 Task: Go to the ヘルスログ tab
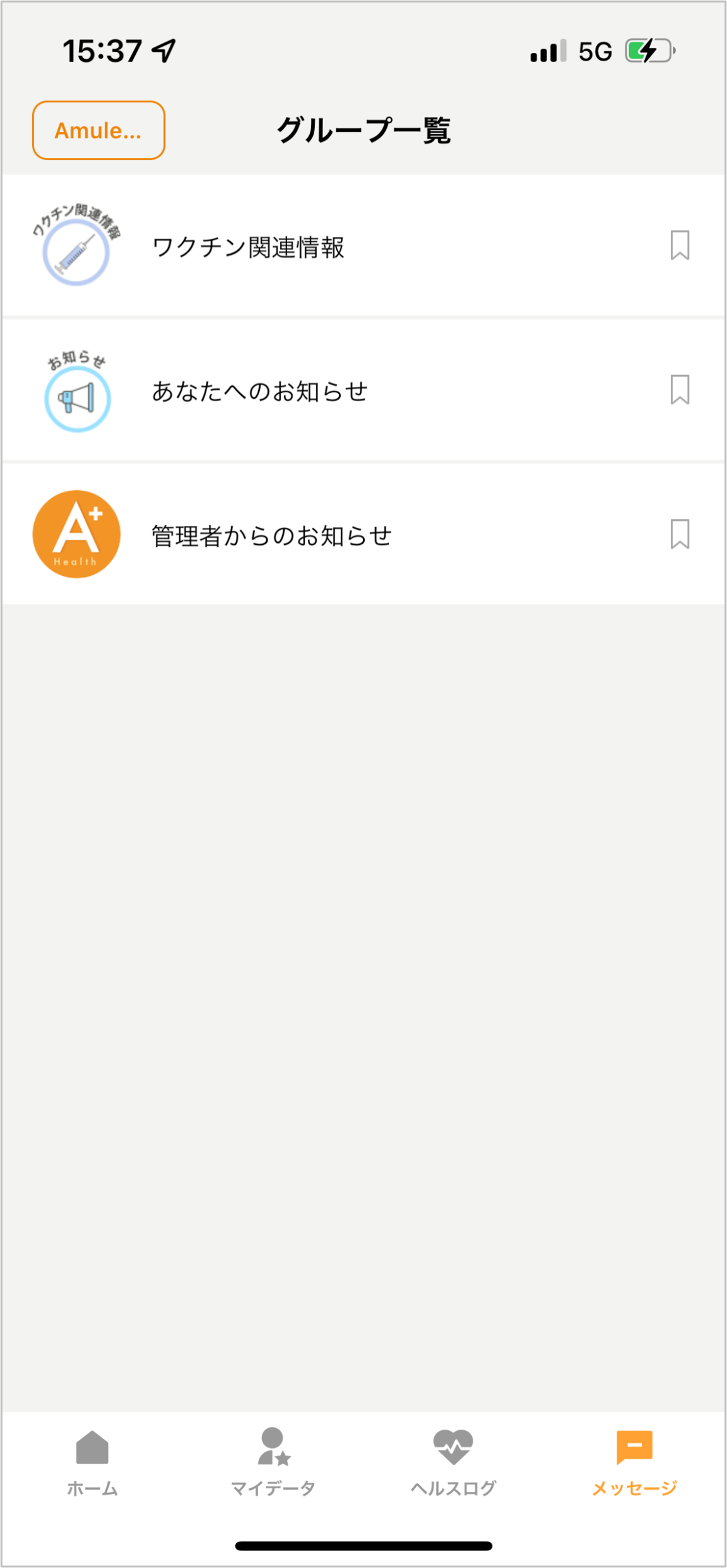pyautogui.click(x=454, y=1462)
